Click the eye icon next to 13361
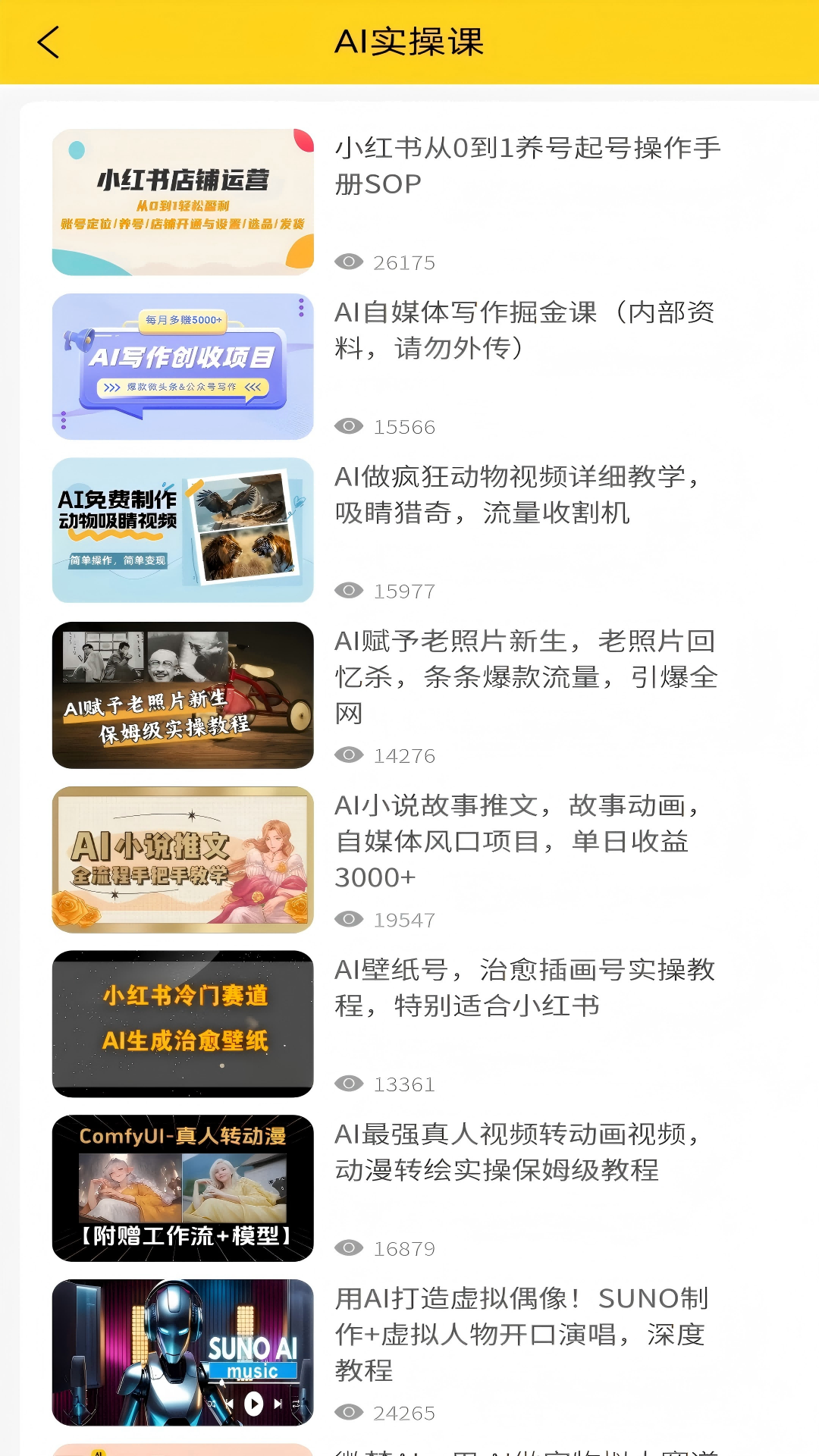Viewport: 819px width, 1456px height. point(350,1084)
